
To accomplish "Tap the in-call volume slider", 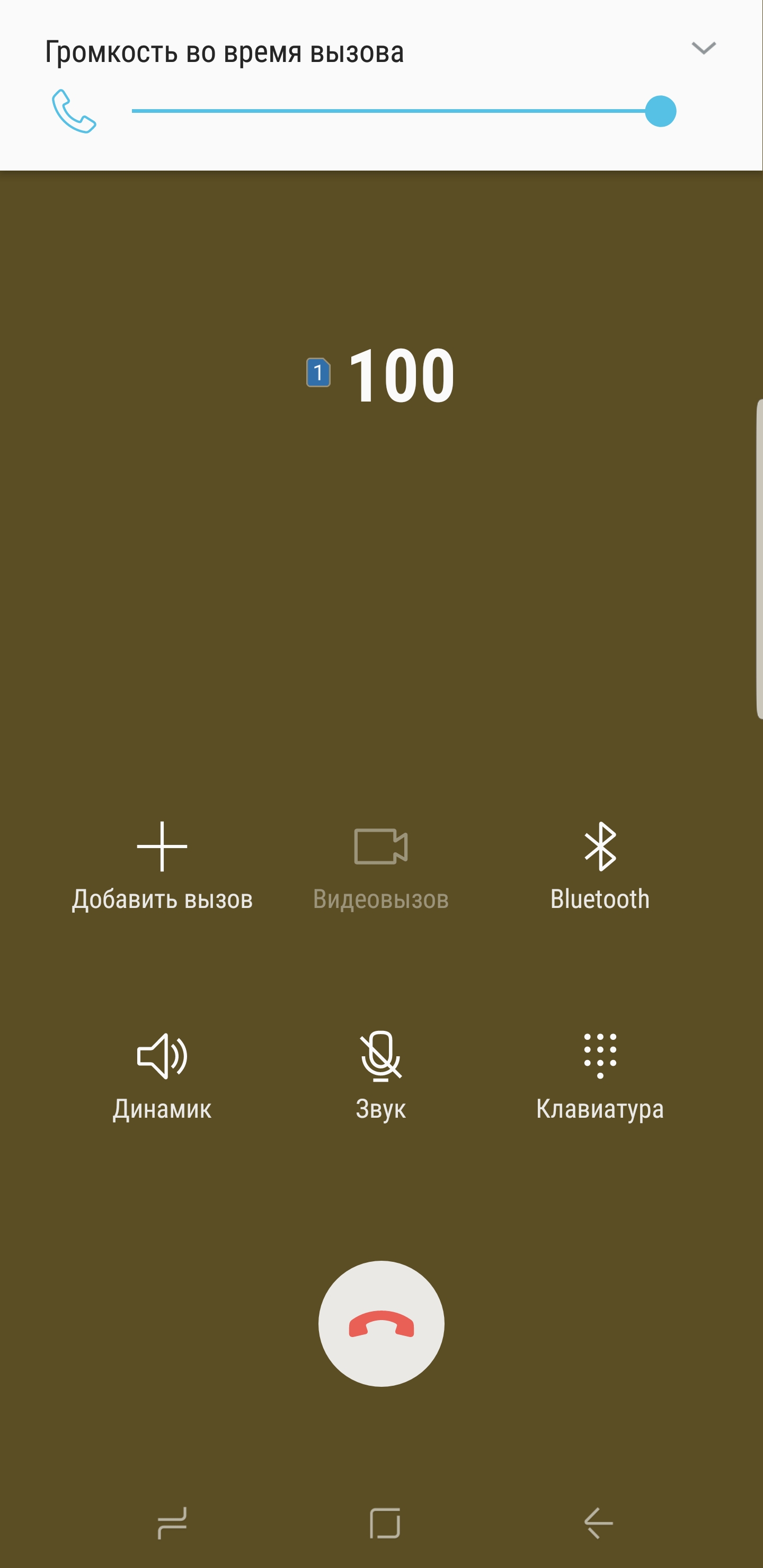I will pos(403,111).
